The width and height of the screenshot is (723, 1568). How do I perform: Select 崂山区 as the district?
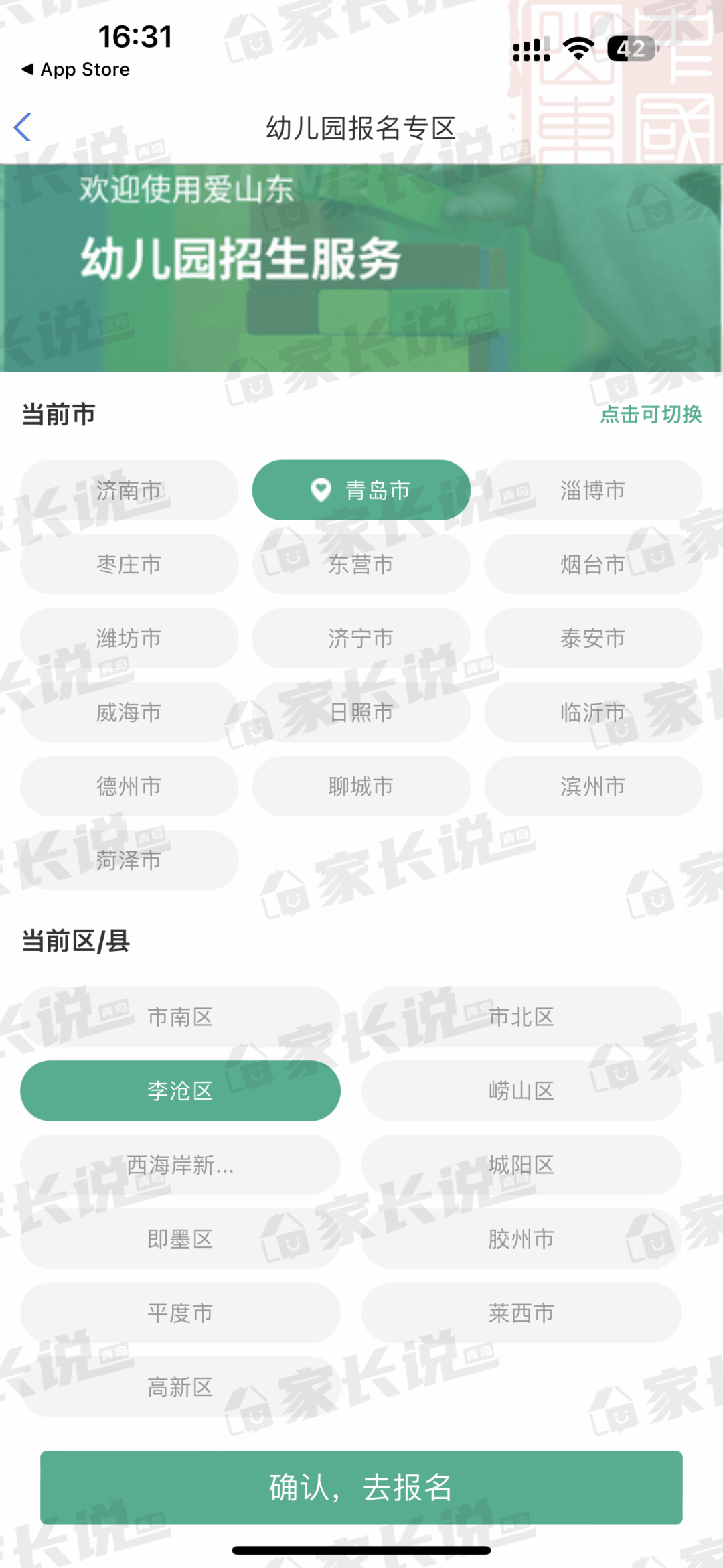[521, 1091]
